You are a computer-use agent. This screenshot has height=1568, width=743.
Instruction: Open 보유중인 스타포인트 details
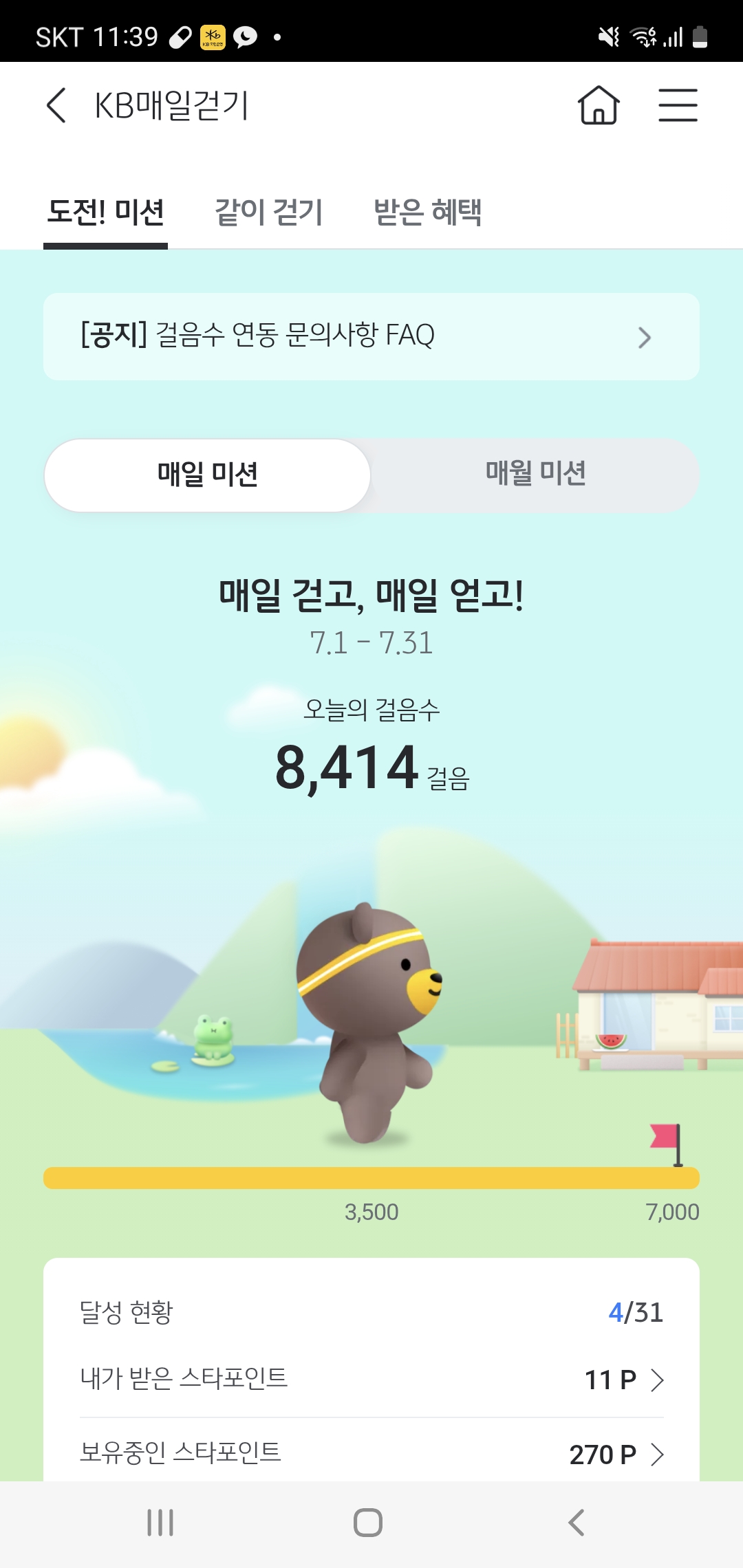pos(371,1453)
